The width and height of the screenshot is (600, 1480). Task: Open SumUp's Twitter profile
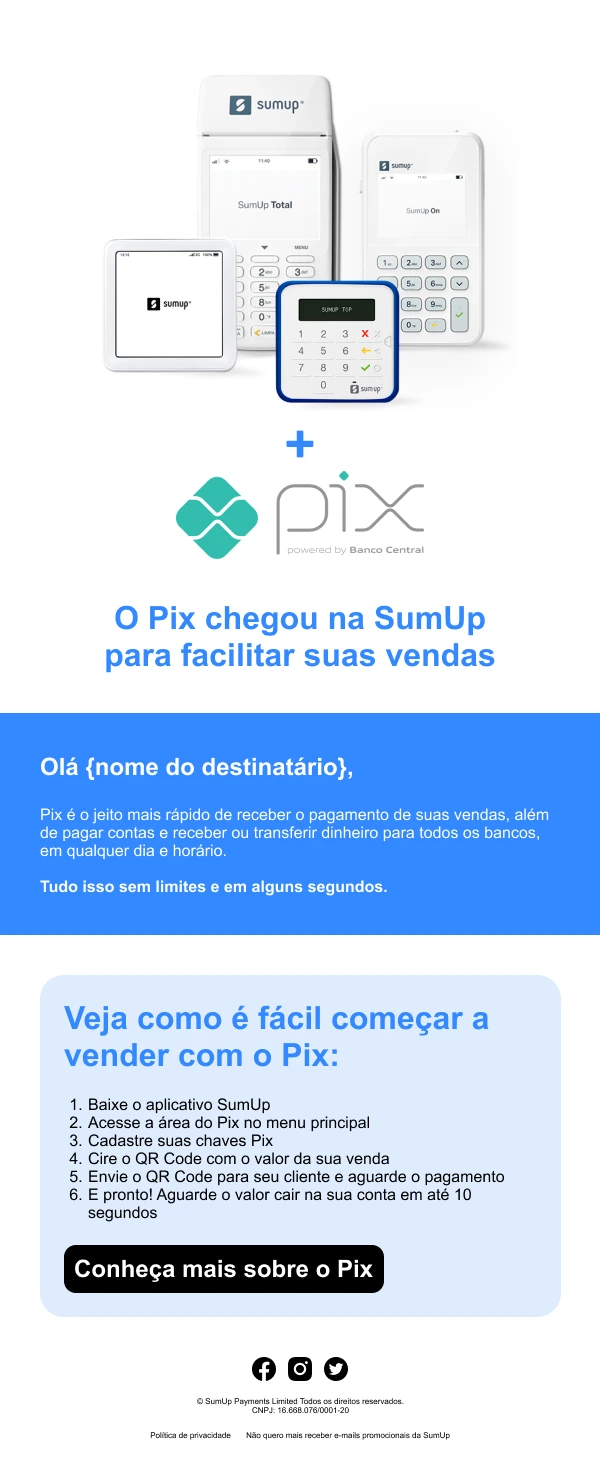coord(336,1369)
